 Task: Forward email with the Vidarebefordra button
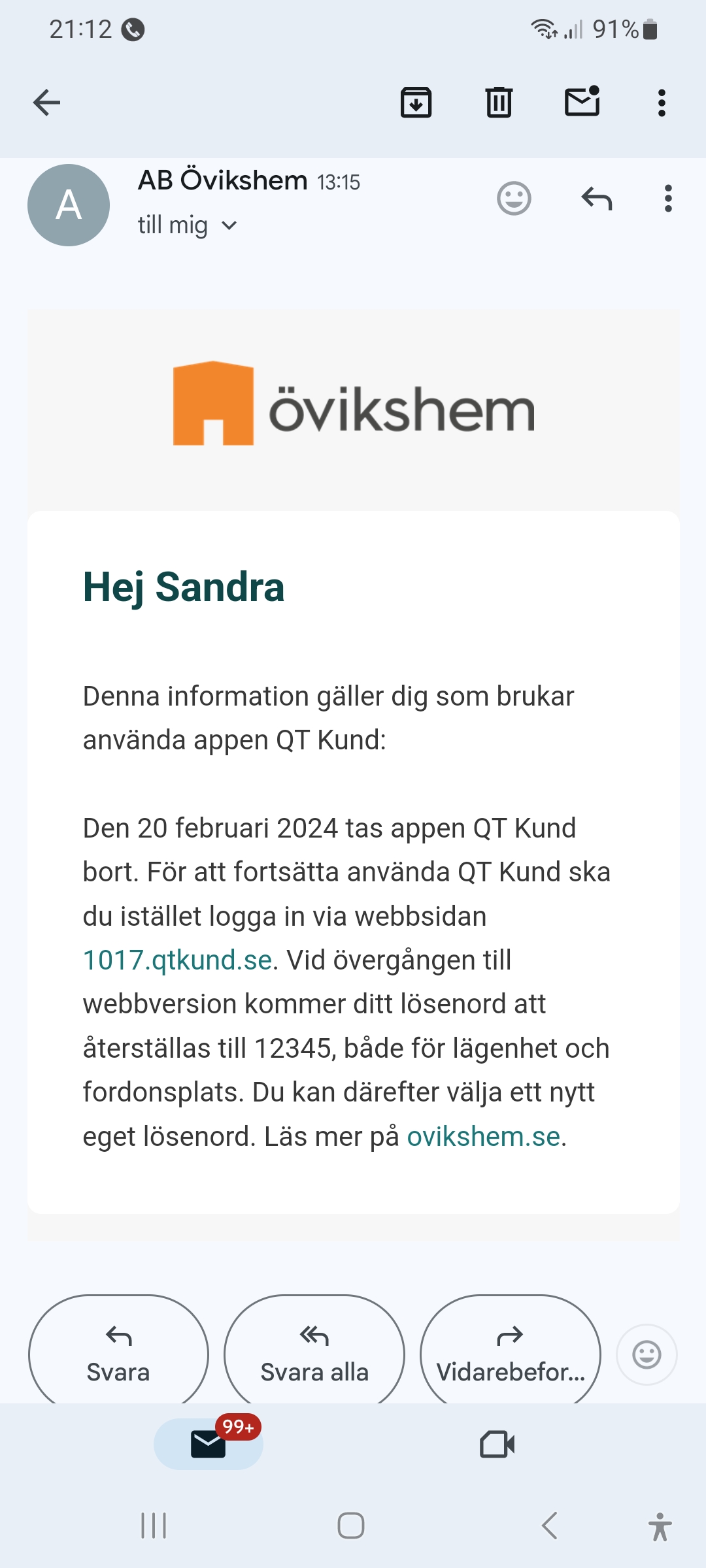point(511,1352)
